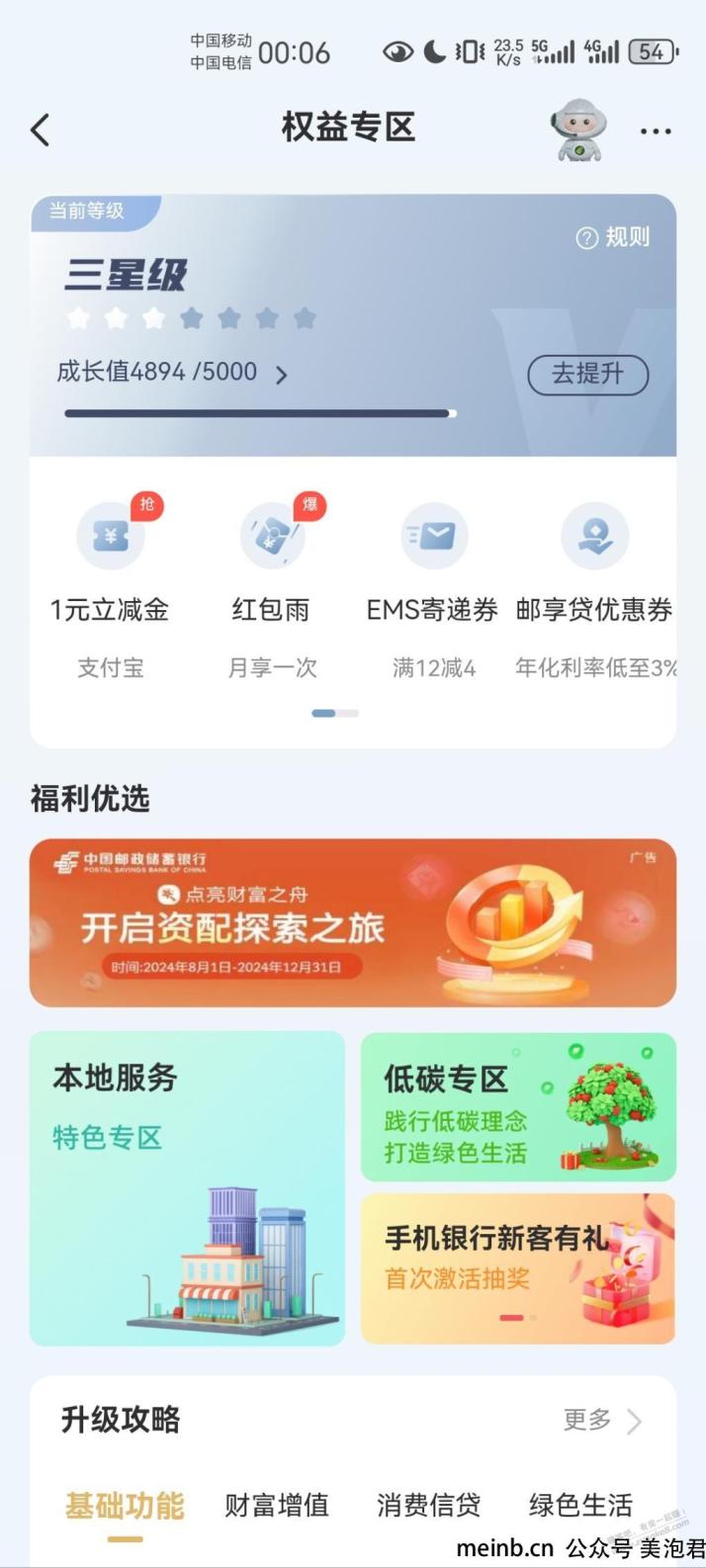Switch to the 财富增值 tab
Viewport: 706px width, 1568px height.
[x=277, y=1506]
